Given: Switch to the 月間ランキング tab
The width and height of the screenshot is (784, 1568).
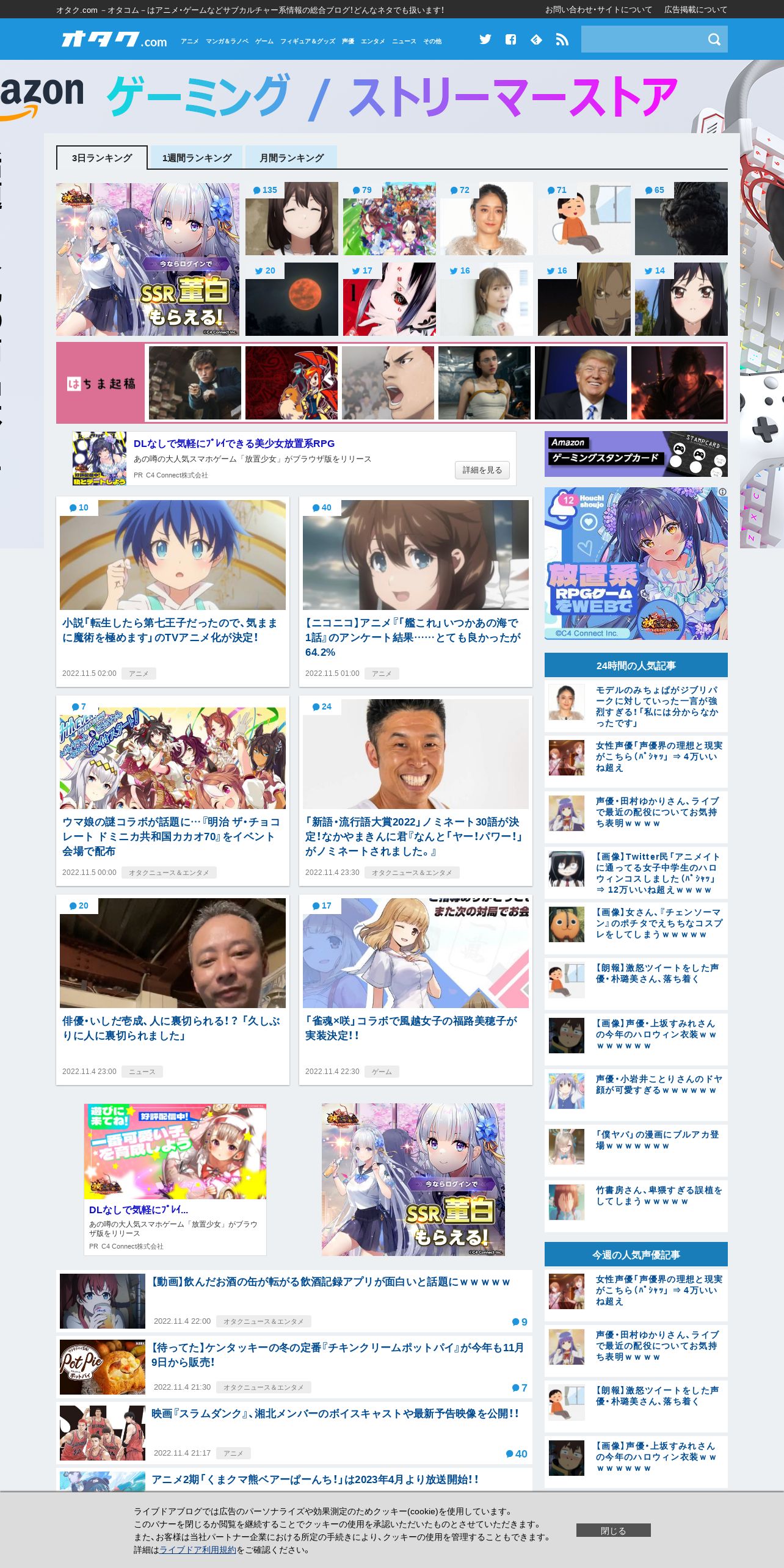Looking at the screenshot, I should (x=291, y=158).
